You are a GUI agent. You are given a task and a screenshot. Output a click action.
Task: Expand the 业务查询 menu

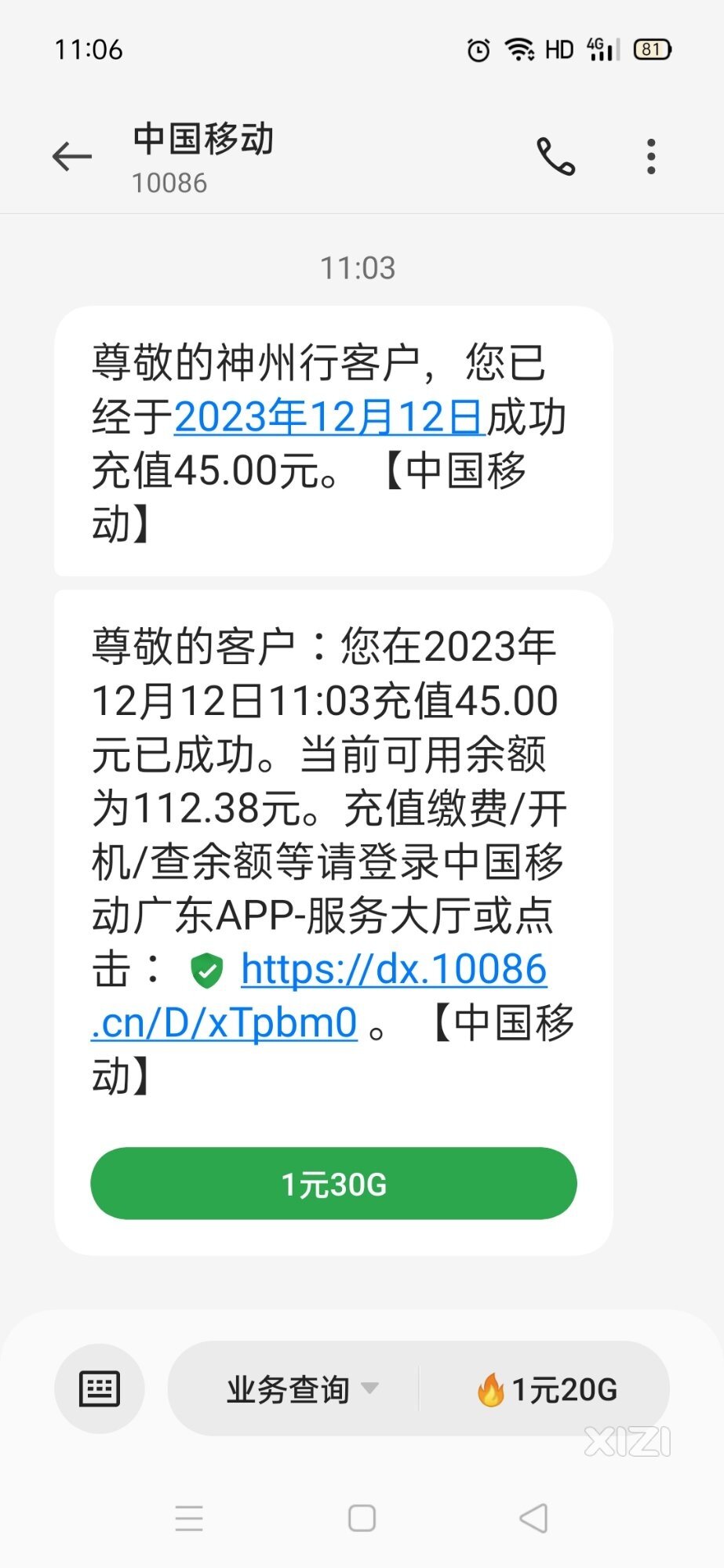click(x=301, y=1389)
